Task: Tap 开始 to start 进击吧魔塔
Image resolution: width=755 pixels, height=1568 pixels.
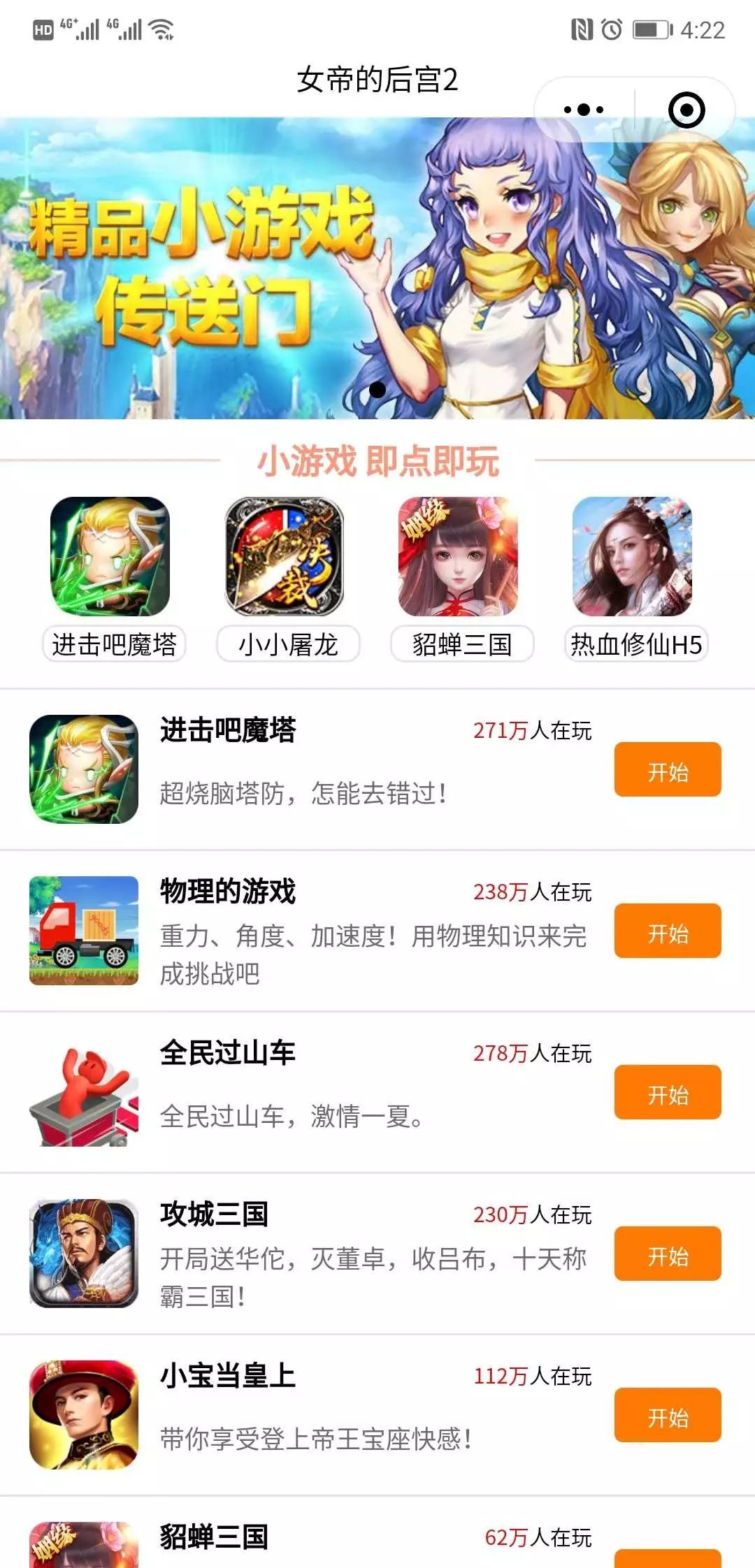Action: click(x=668, y=769)
